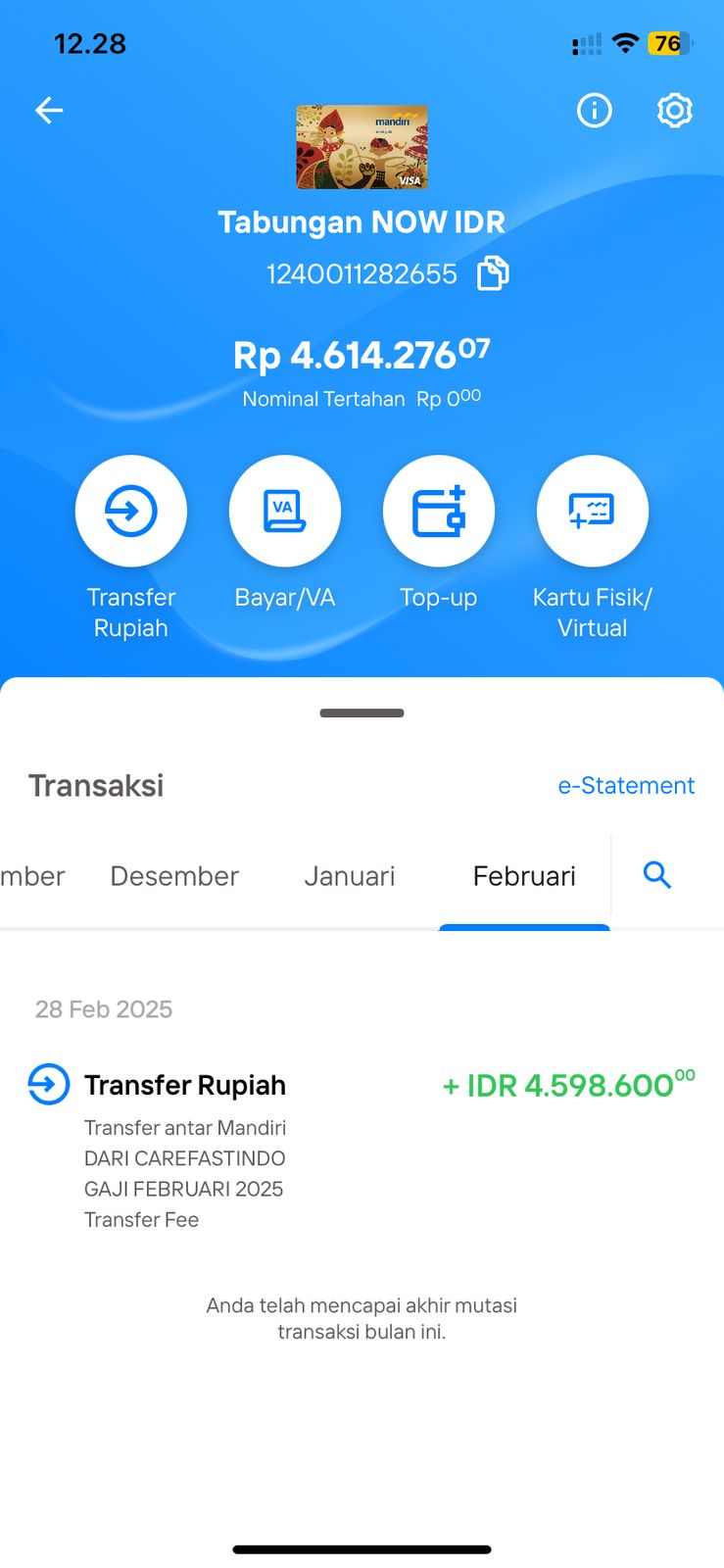
Task: Switch to the Desember tab
Action: click(x=174, y=876)
